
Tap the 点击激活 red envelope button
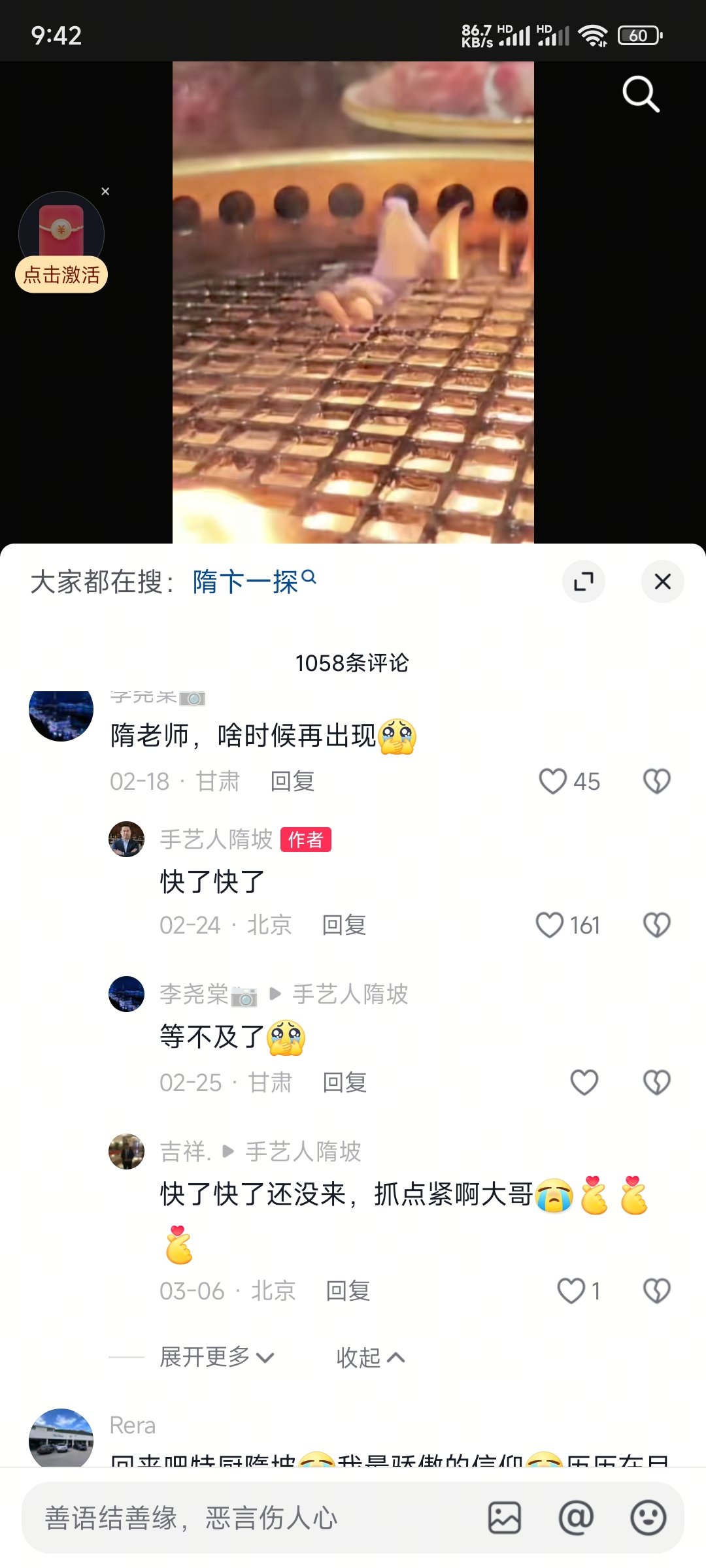[x=61, y=274]
